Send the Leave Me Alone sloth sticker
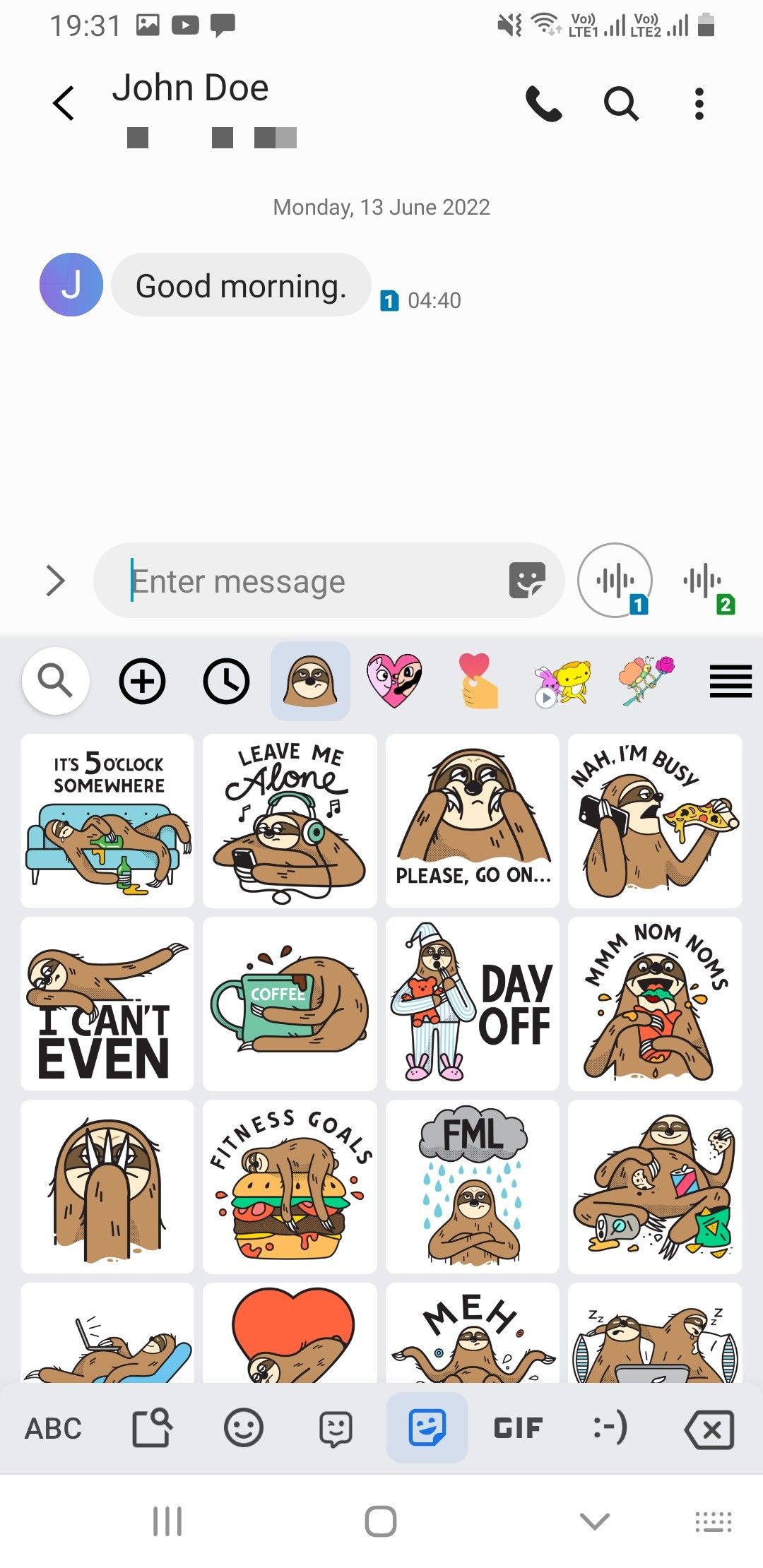 point(290,821)
